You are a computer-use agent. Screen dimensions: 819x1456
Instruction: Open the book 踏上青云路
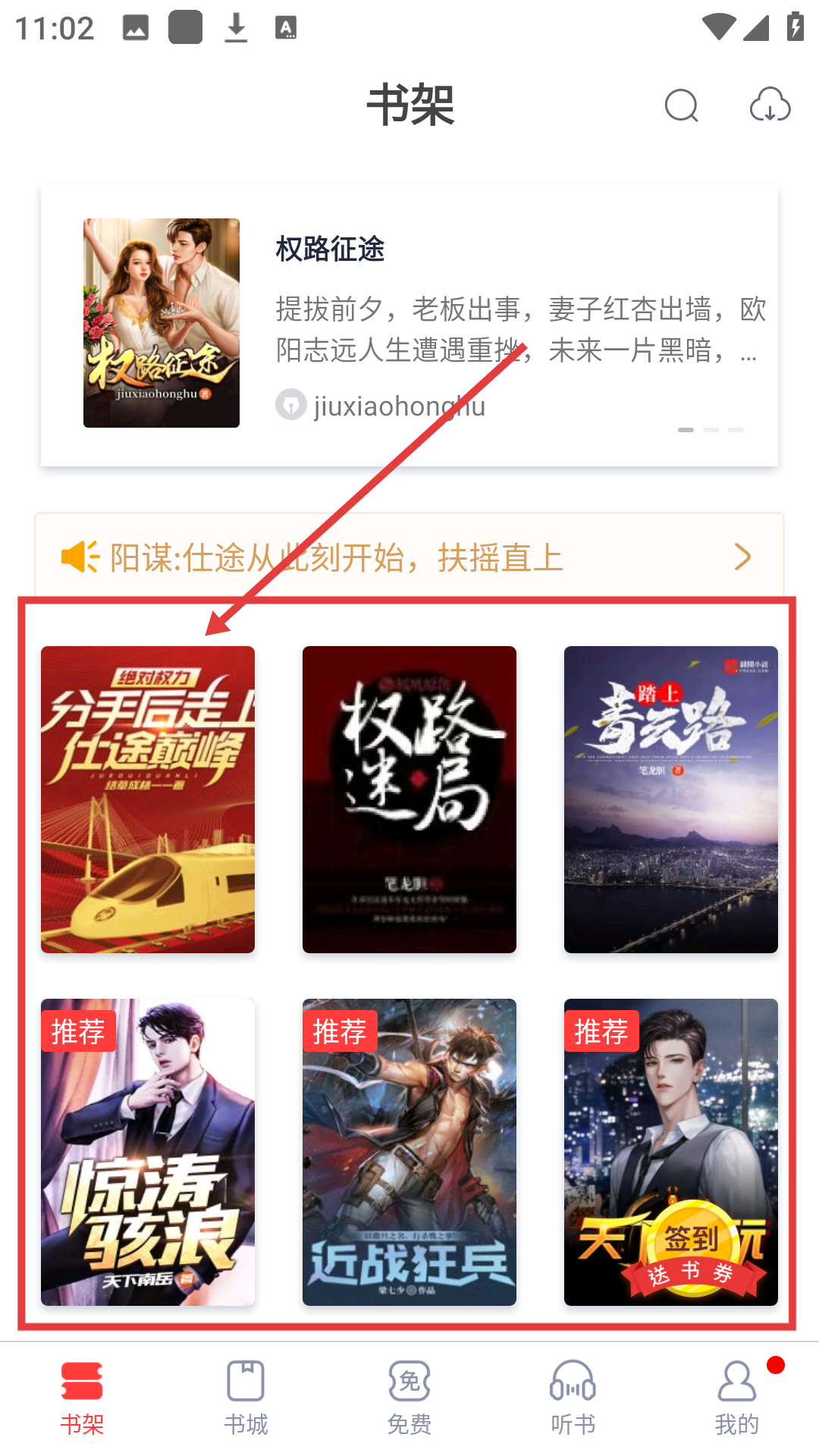click(671, 799)
